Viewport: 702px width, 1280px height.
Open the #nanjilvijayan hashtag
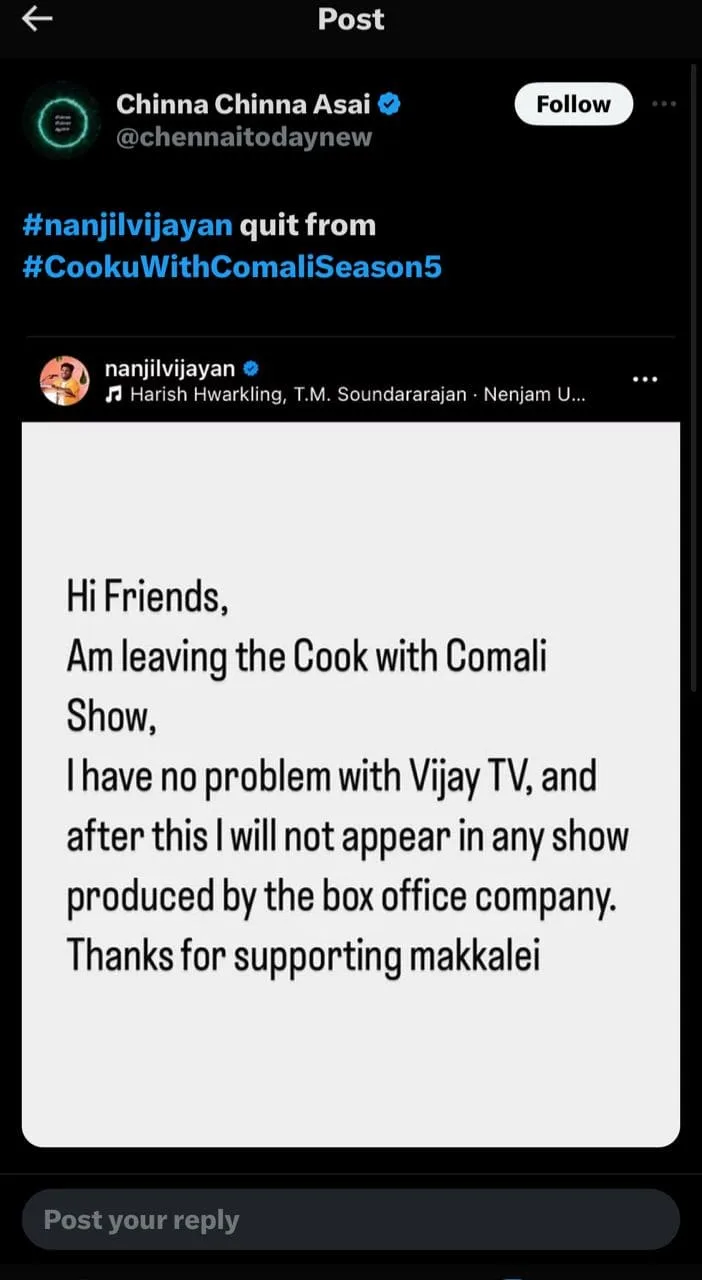127,224
